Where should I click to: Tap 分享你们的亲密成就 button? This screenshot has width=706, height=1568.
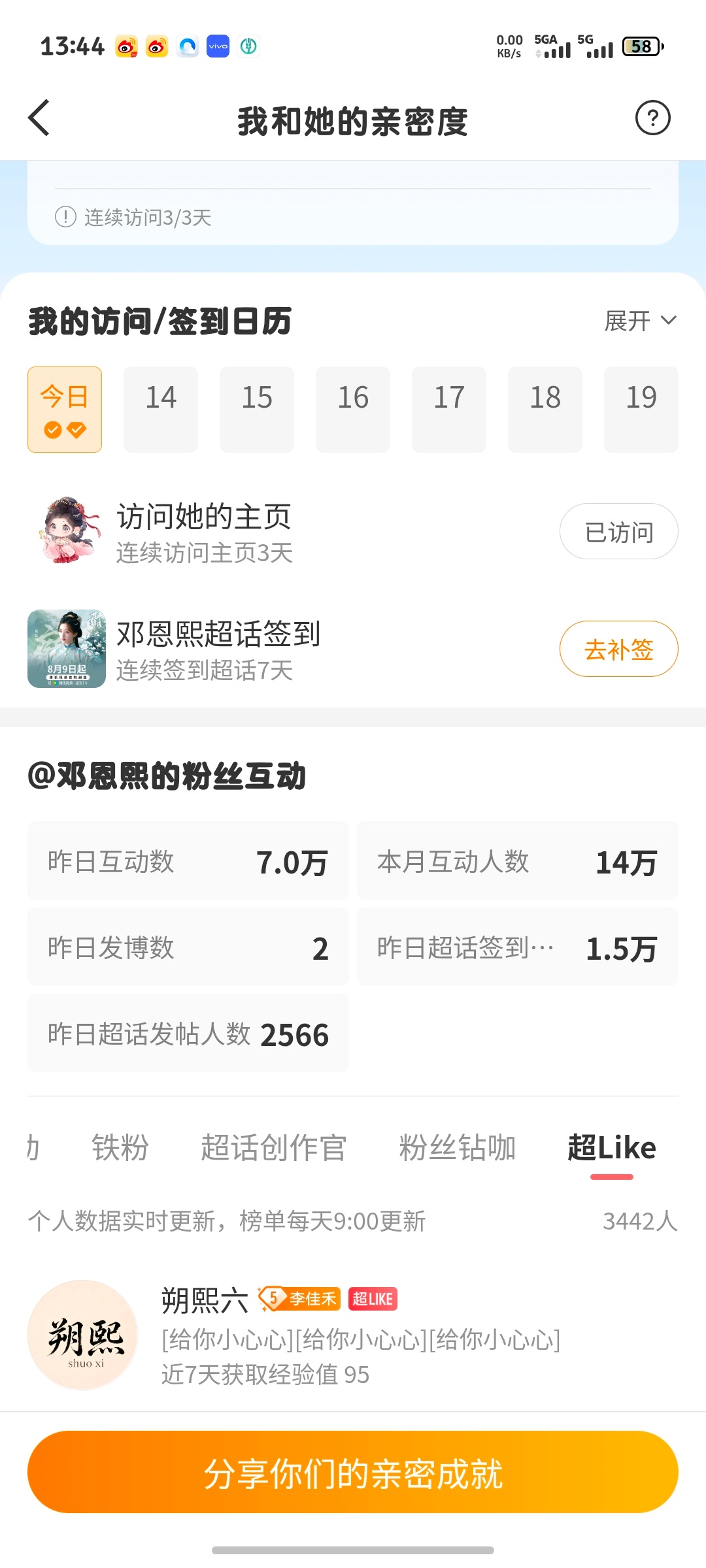point(353,1472)
